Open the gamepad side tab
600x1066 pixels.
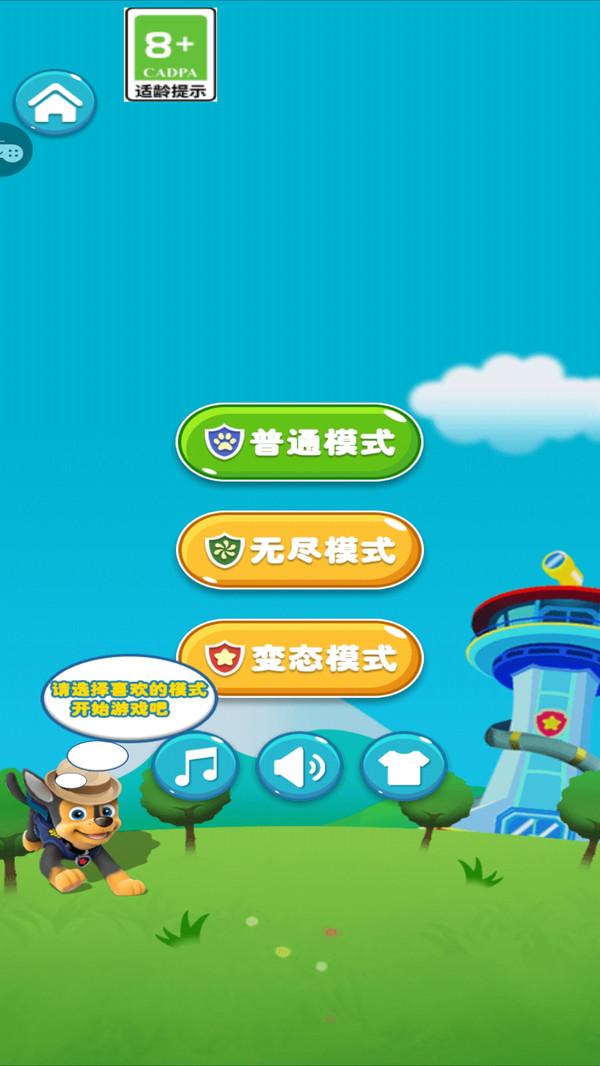[x=12, y=151]
